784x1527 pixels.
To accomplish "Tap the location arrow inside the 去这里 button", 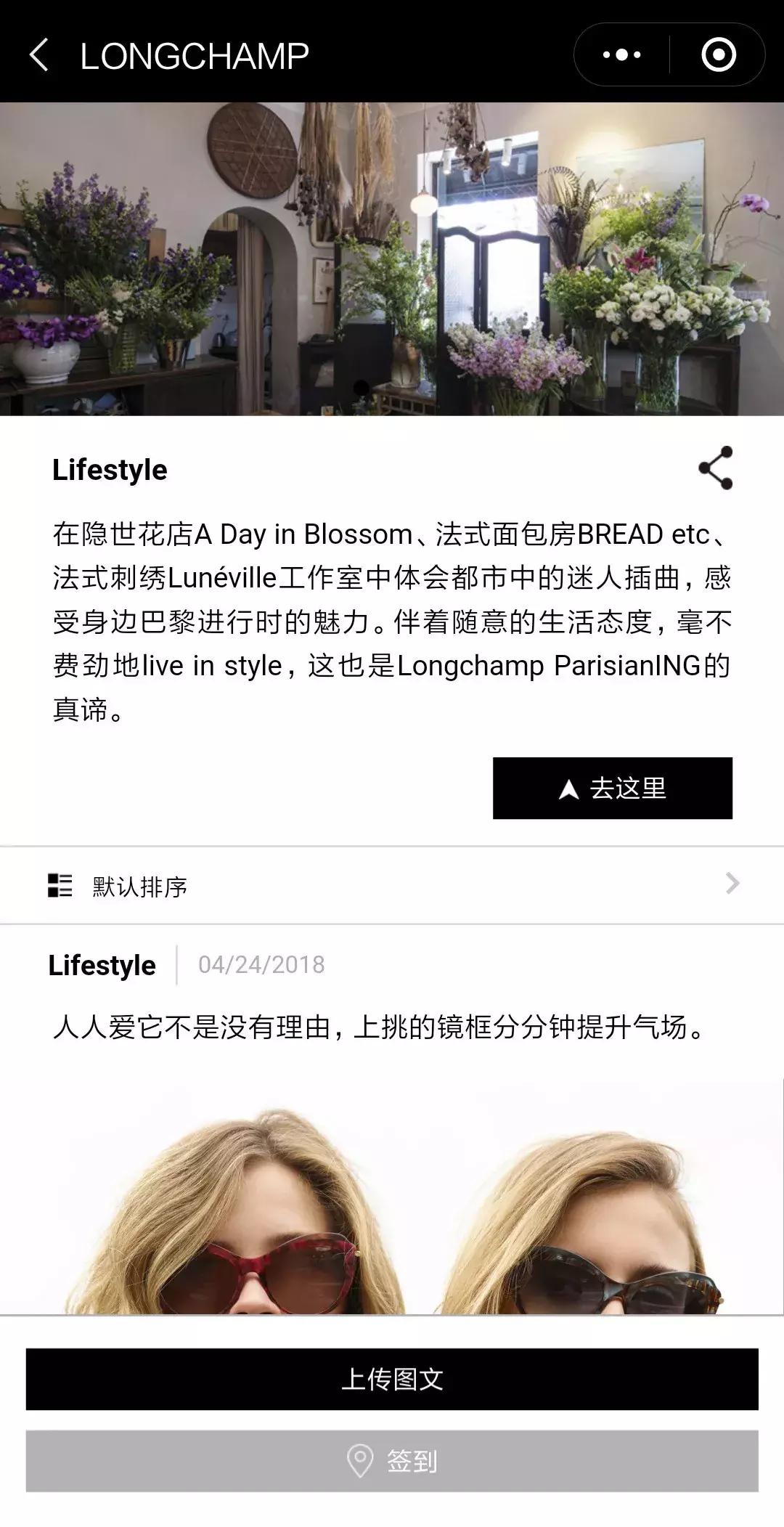I will [569, 789].
